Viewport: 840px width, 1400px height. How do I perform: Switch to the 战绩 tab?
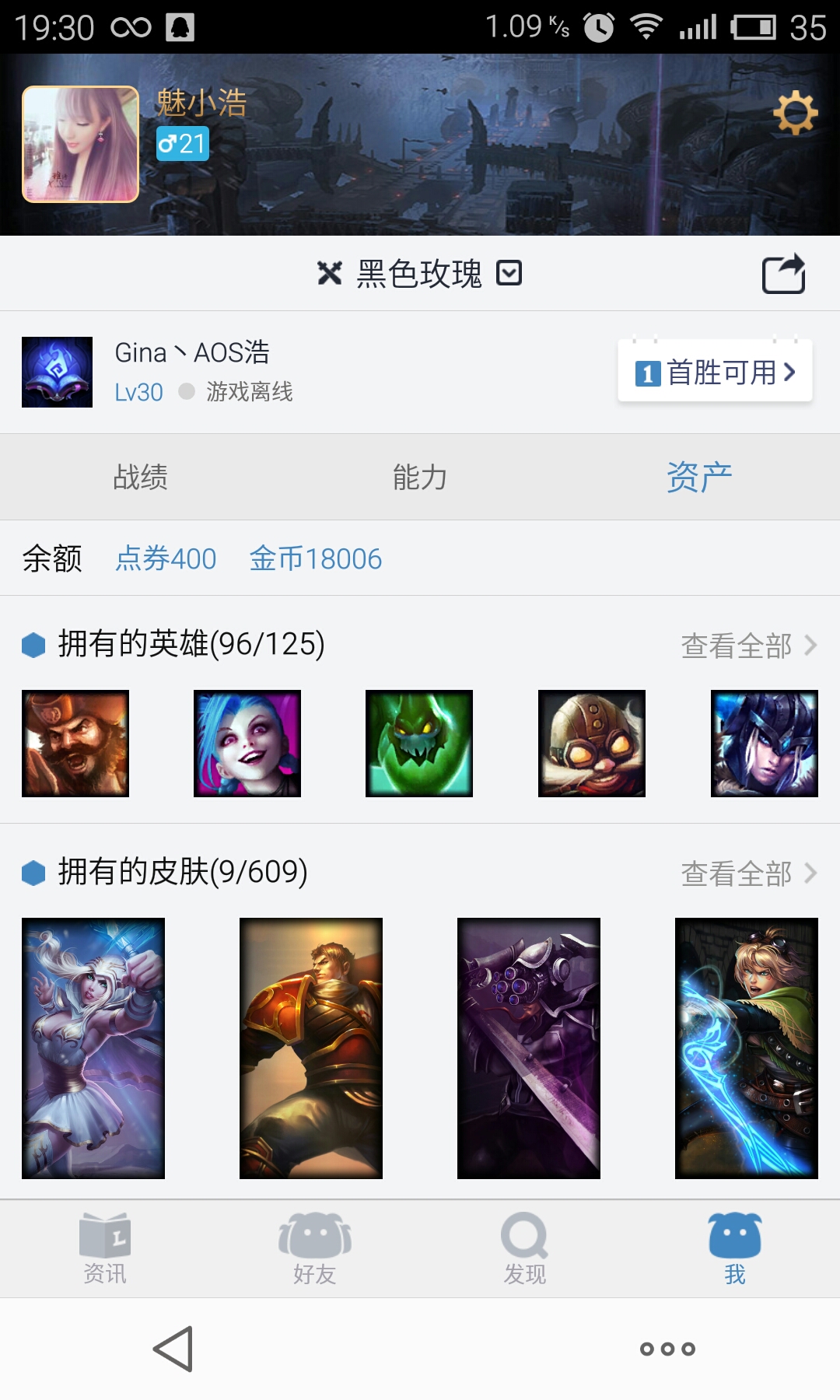(140, 477)
